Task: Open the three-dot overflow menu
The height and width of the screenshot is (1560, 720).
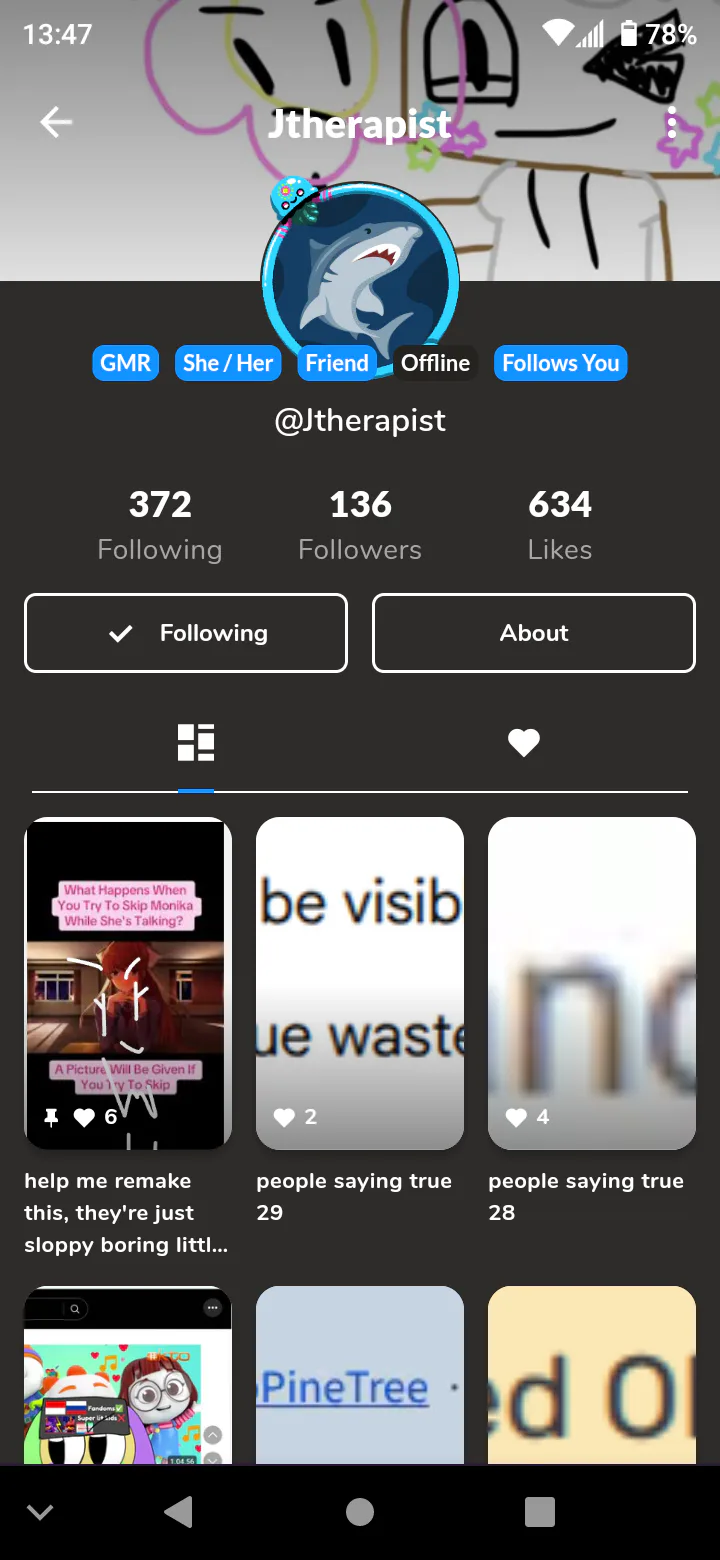Action: pos(671,123)
